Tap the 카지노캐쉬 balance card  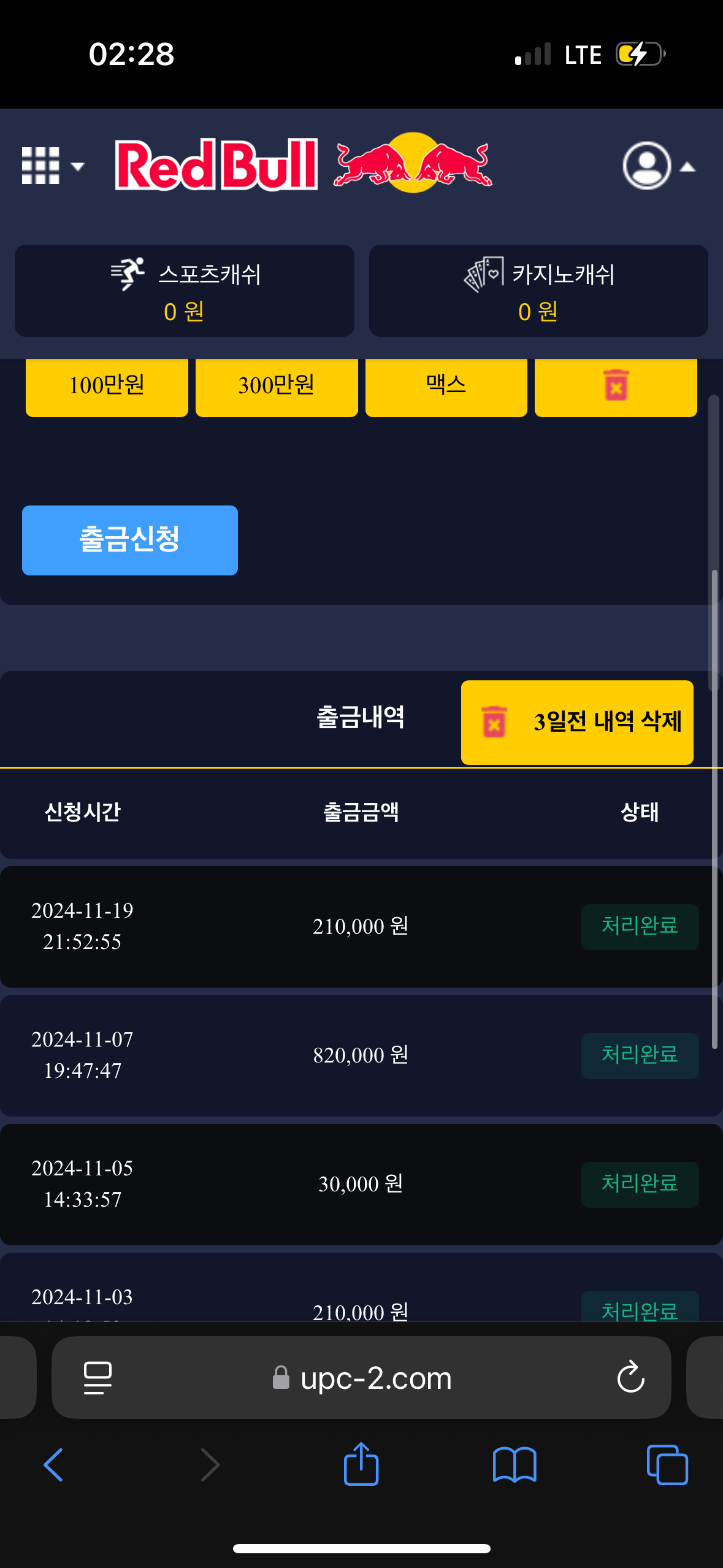coord(538,291)
